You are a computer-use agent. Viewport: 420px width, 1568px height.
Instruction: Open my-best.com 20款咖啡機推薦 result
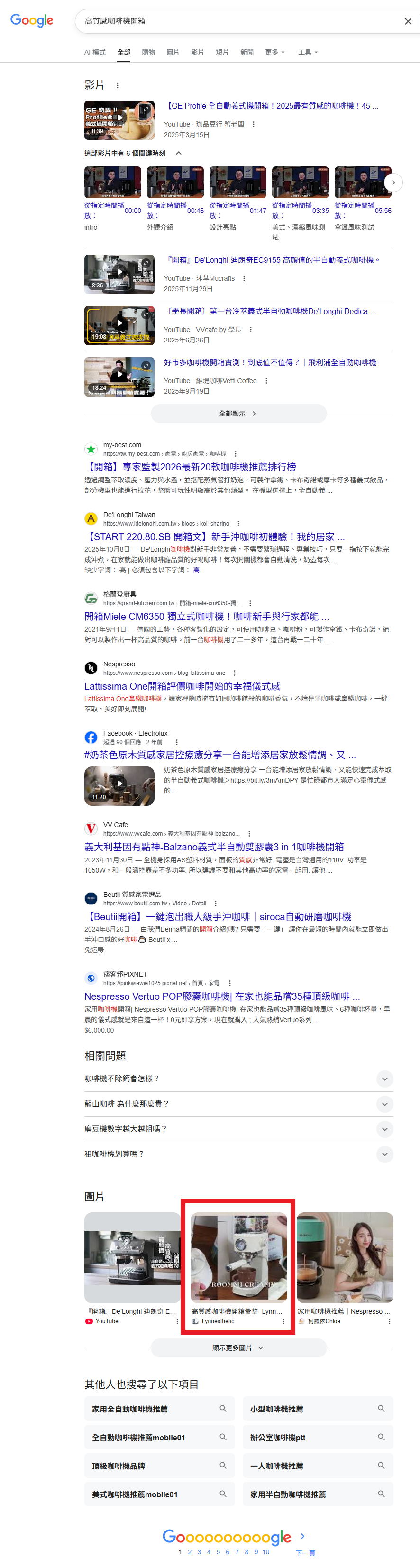click(x=190, y=467)
